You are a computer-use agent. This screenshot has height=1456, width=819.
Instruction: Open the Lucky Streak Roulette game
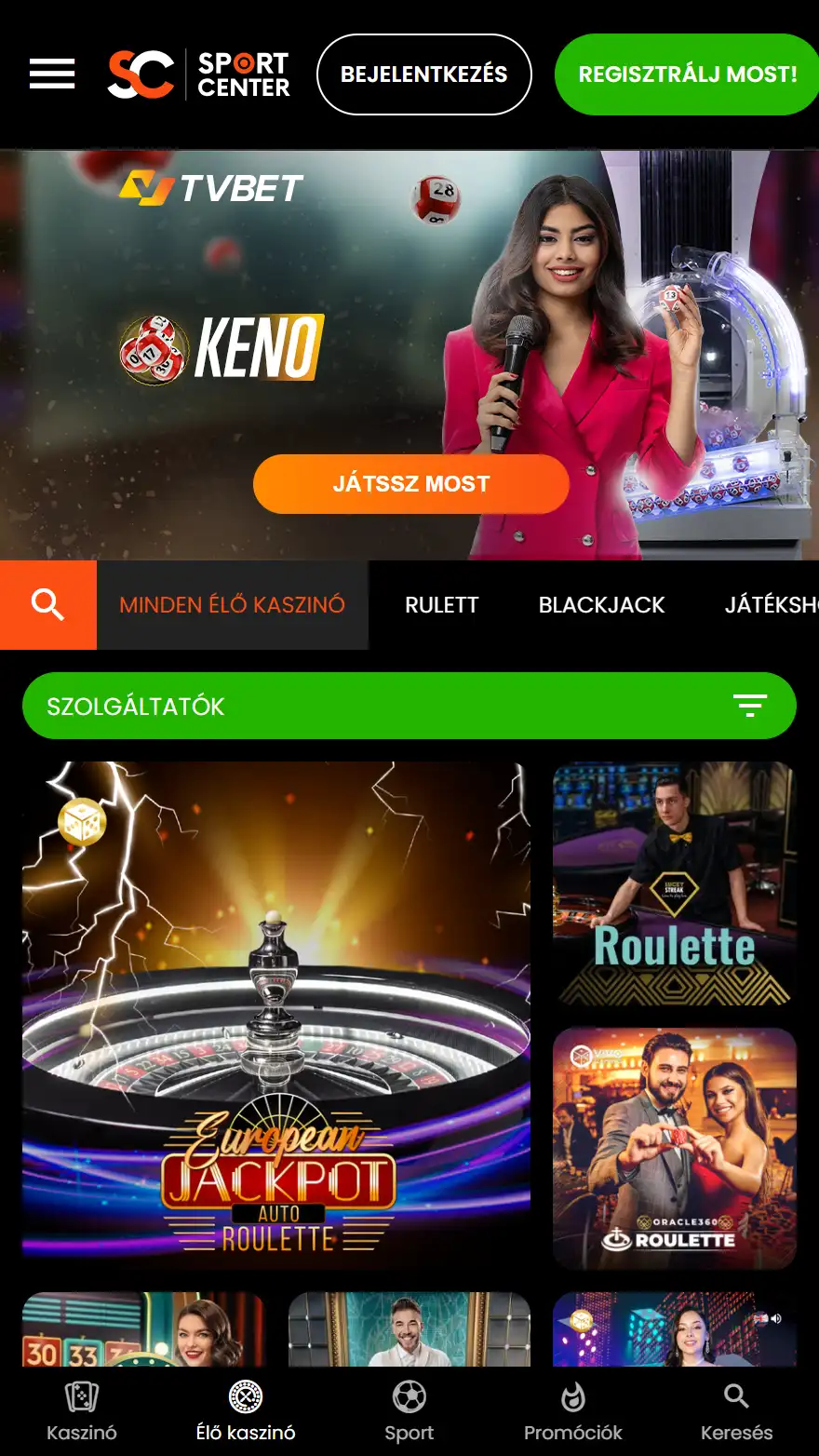coord(675,883)
